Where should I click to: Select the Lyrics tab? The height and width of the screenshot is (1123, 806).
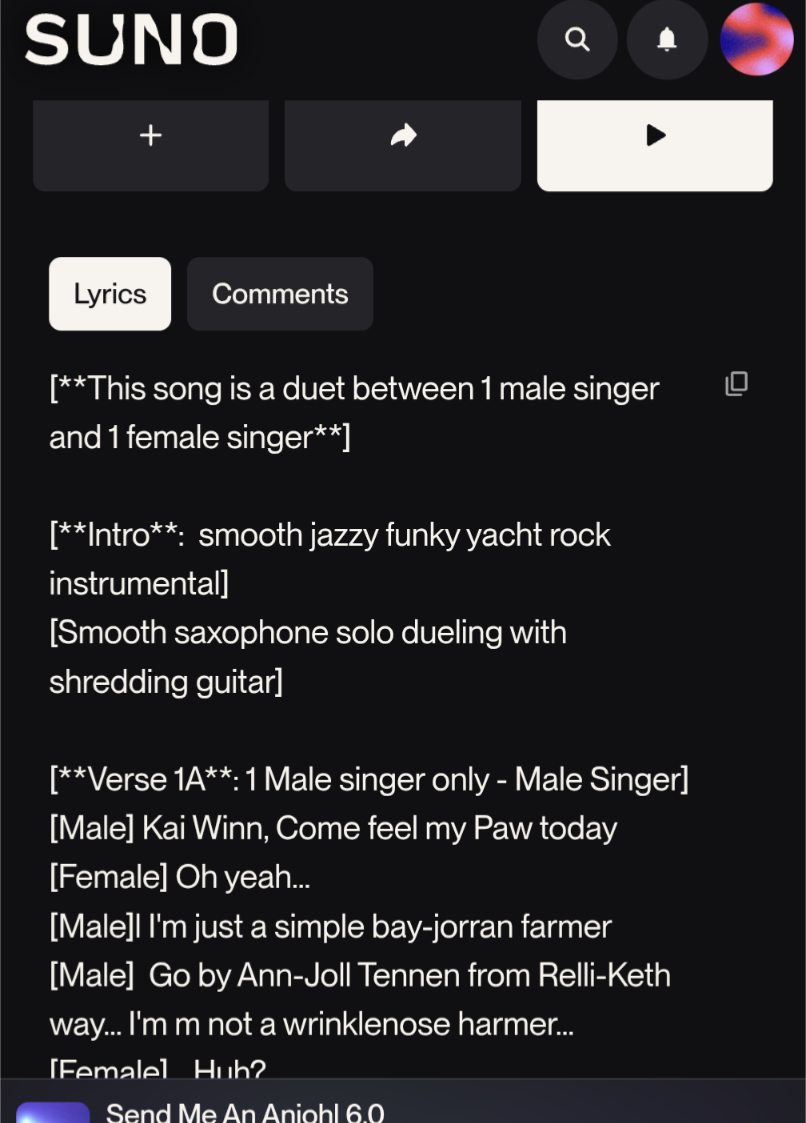pos(110,294)
